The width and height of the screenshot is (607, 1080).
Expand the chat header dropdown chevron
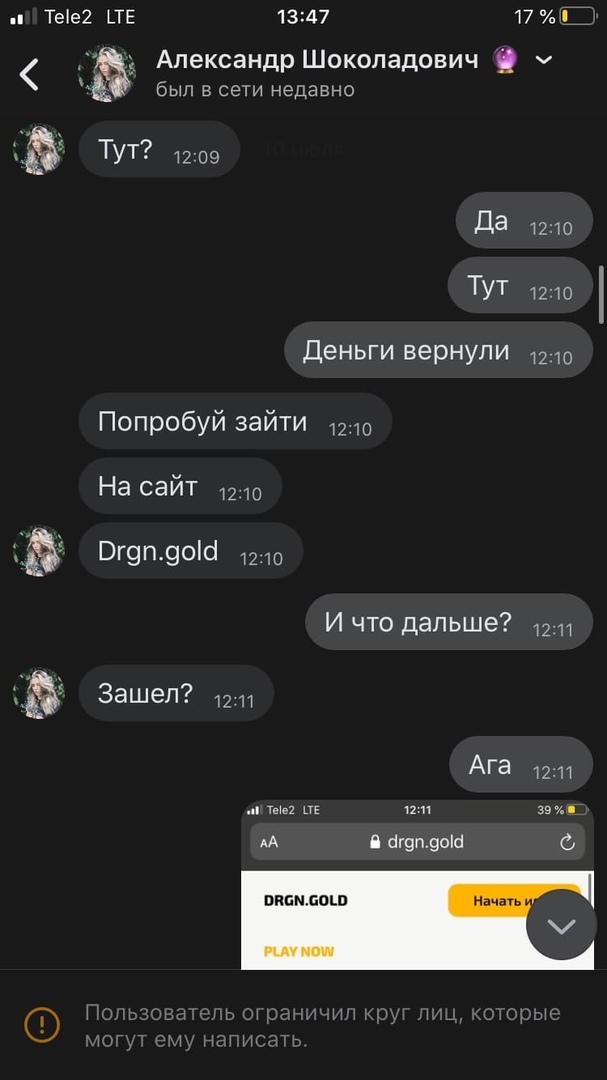(544, 61)
